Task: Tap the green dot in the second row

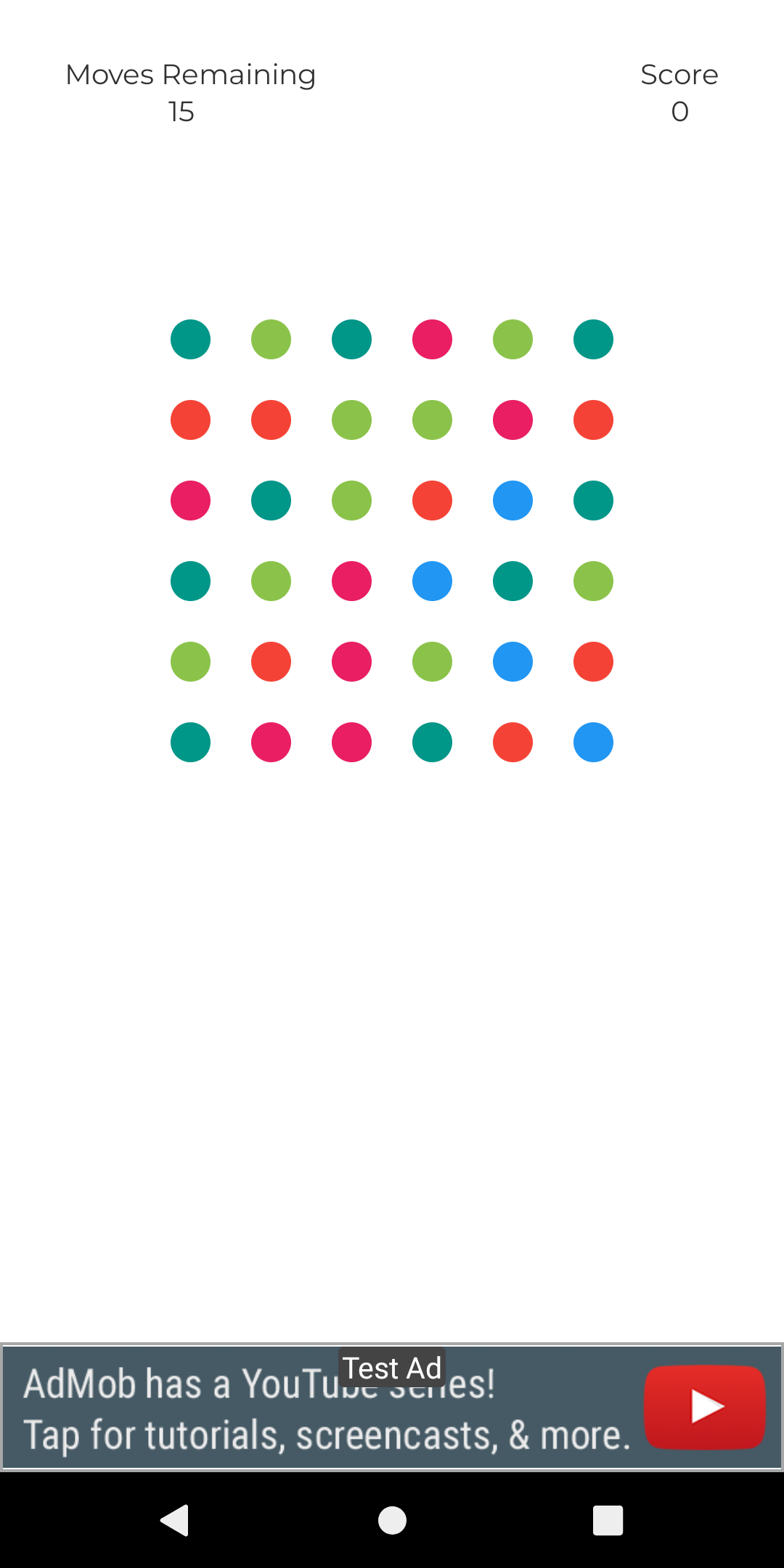Action: 351,419
